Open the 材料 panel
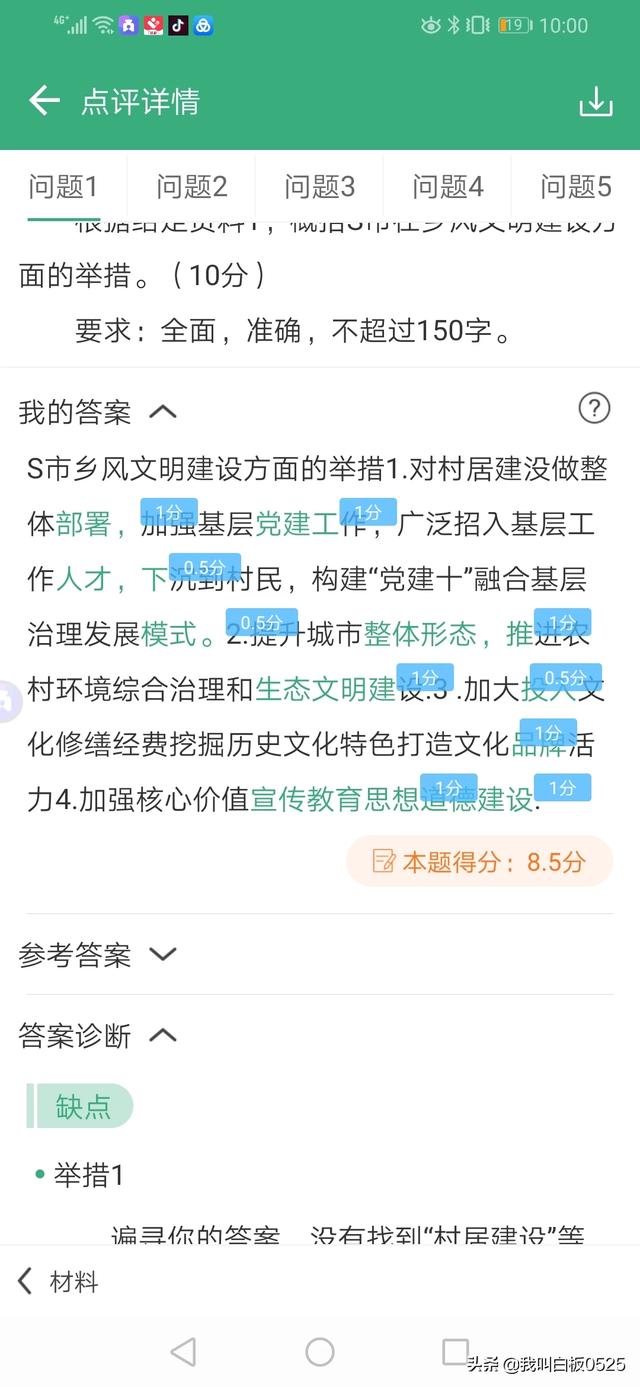The height and width of the screenshot is (1387, 640). 60,1281
